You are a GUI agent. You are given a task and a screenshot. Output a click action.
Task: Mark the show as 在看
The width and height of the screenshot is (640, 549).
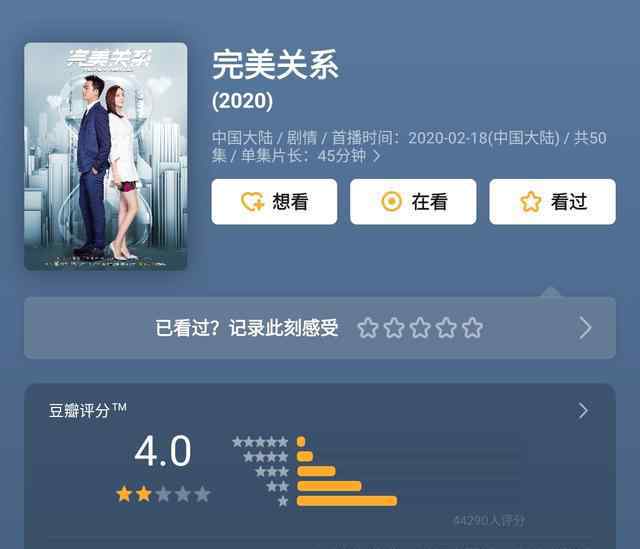pyautogui.click(x=413, y=202)
